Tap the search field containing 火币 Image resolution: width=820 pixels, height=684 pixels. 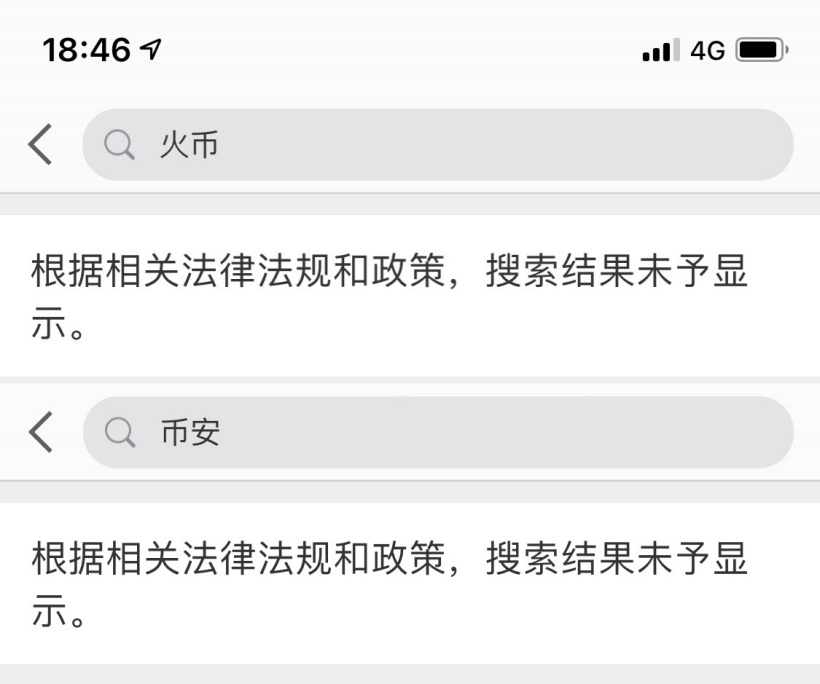click(438, 145)
